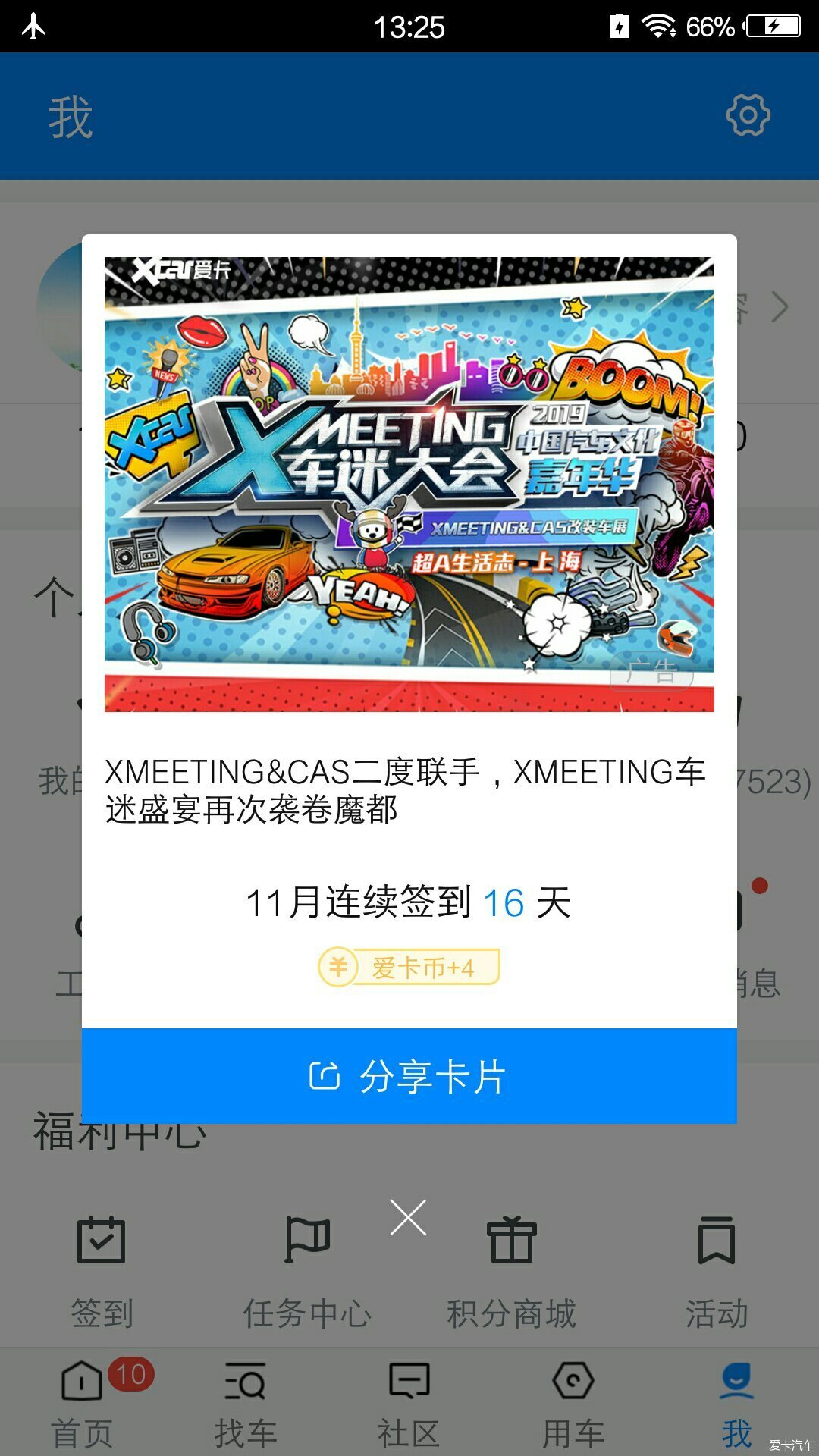
Task: Select the 我 tab
Action: point(736,1404)
